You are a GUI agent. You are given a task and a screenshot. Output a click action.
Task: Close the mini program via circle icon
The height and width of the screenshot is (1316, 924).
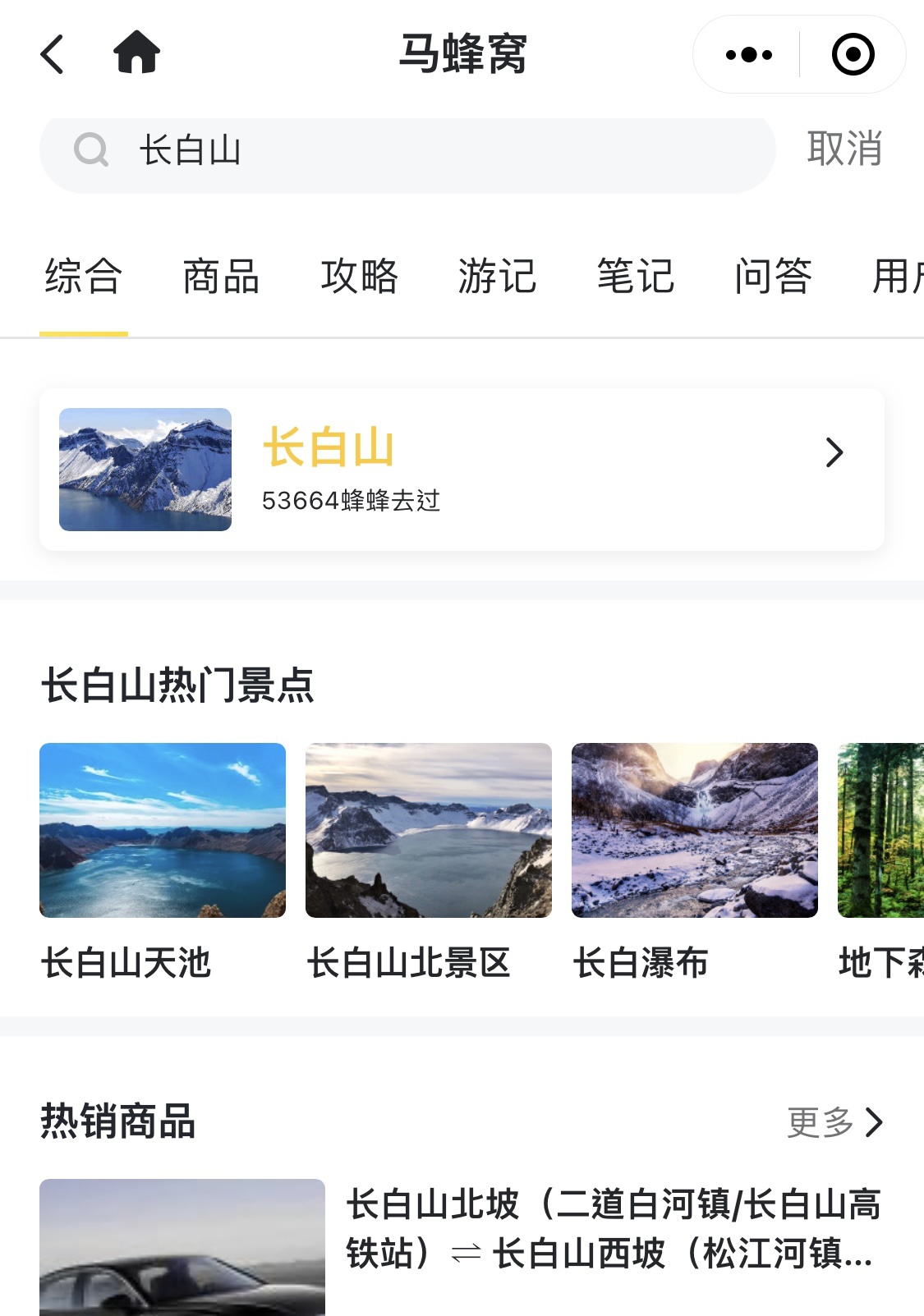tap(853, 55)
